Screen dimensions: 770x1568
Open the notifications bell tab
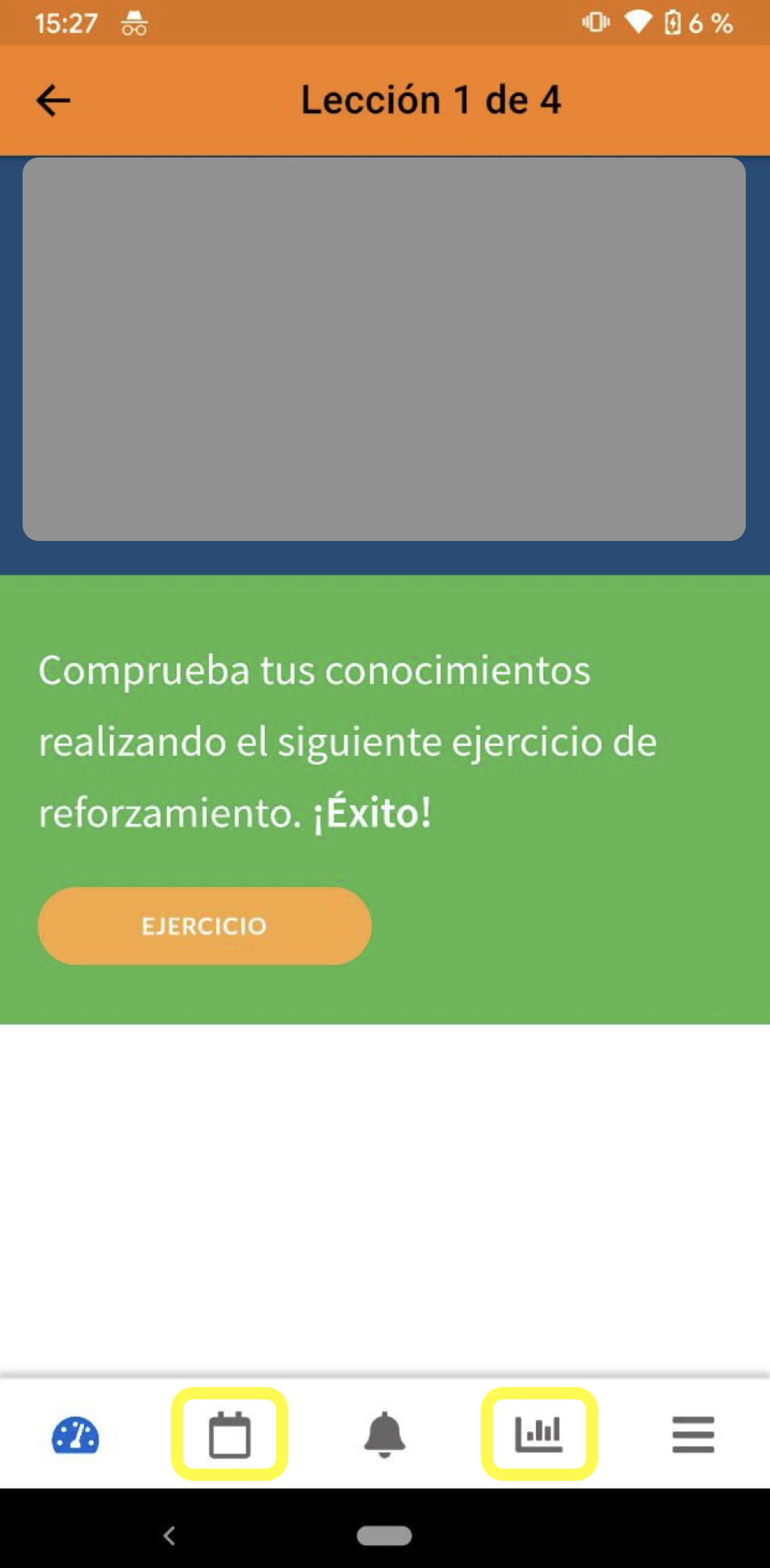(385, 1435)
